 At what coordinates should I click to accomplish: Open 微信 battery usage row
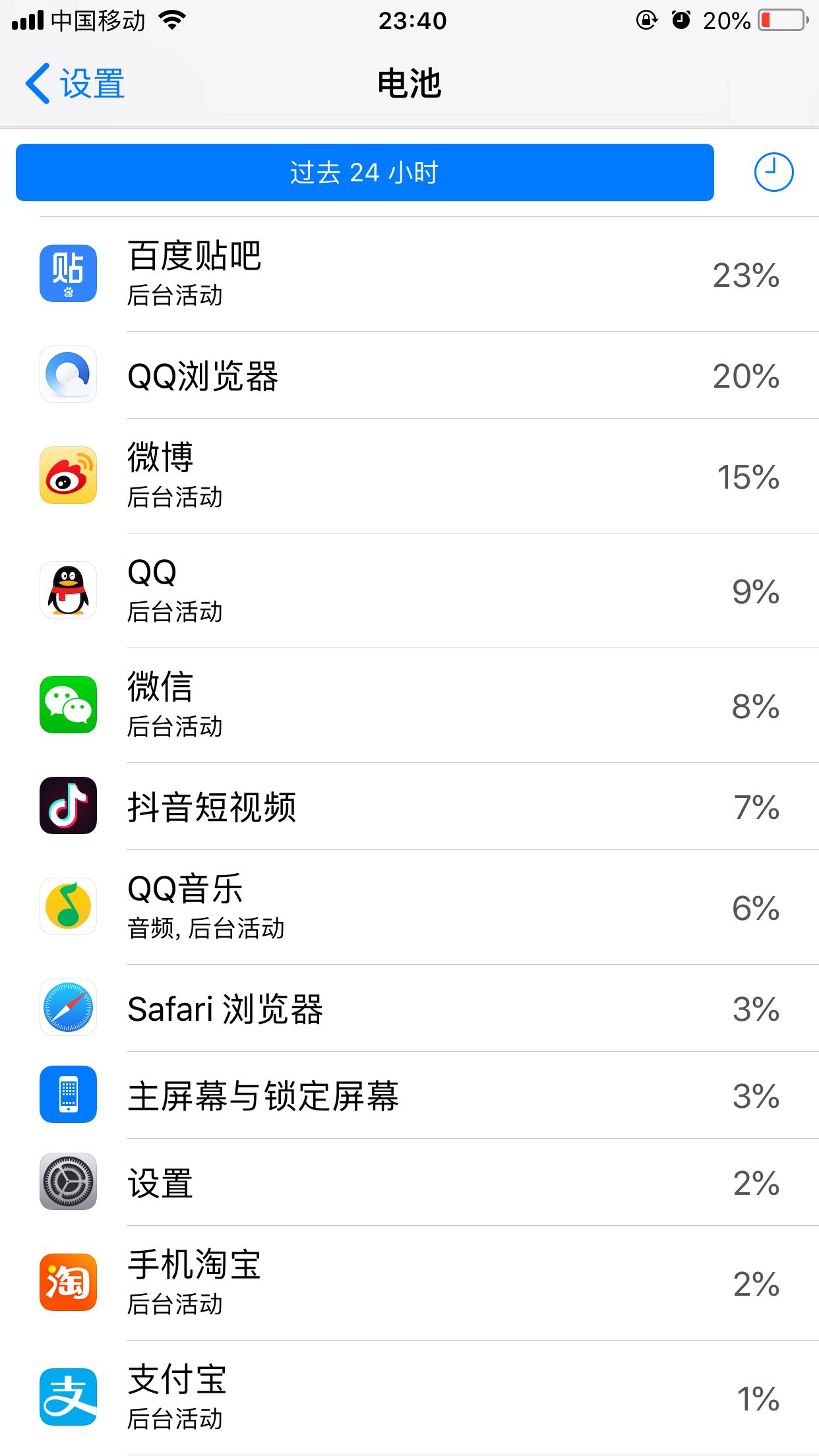[x=409, y=706]
